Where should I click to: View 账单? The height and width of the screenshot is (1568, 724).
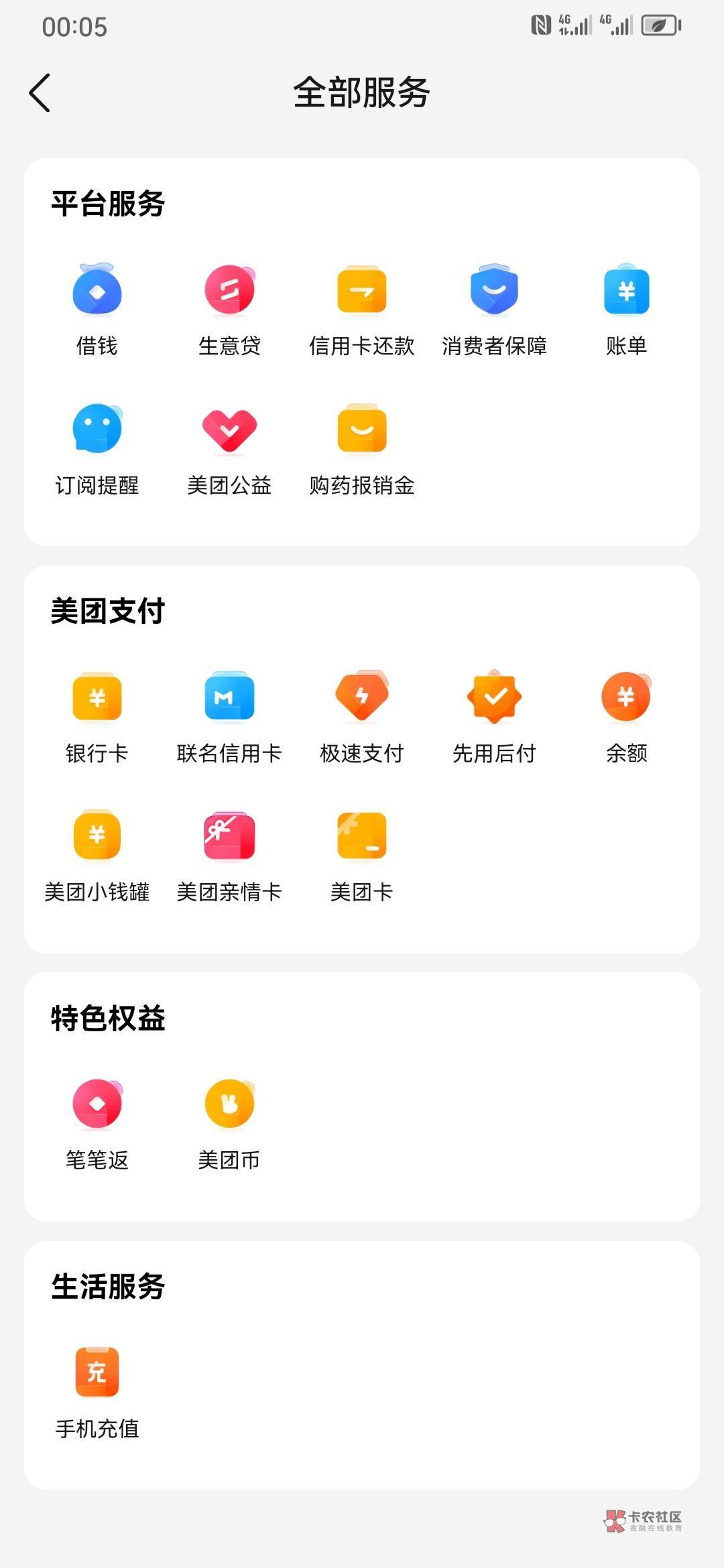[x=626, y=310]
